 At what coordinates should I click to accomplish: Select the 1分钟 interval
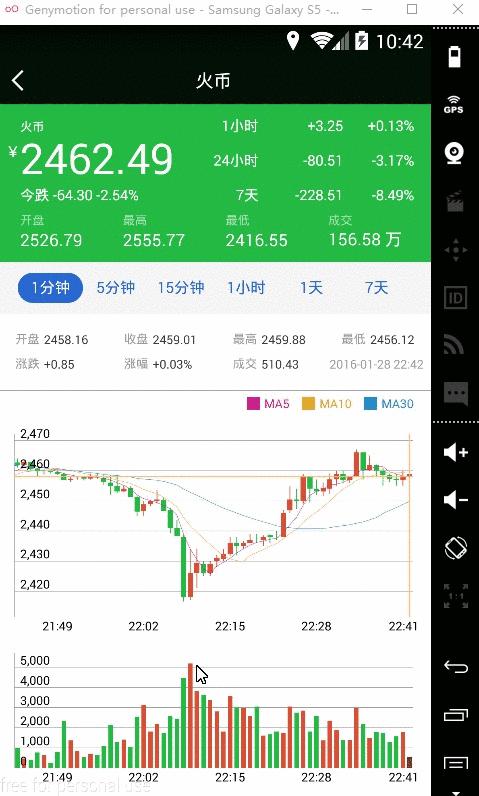click(x=50, y=288)
